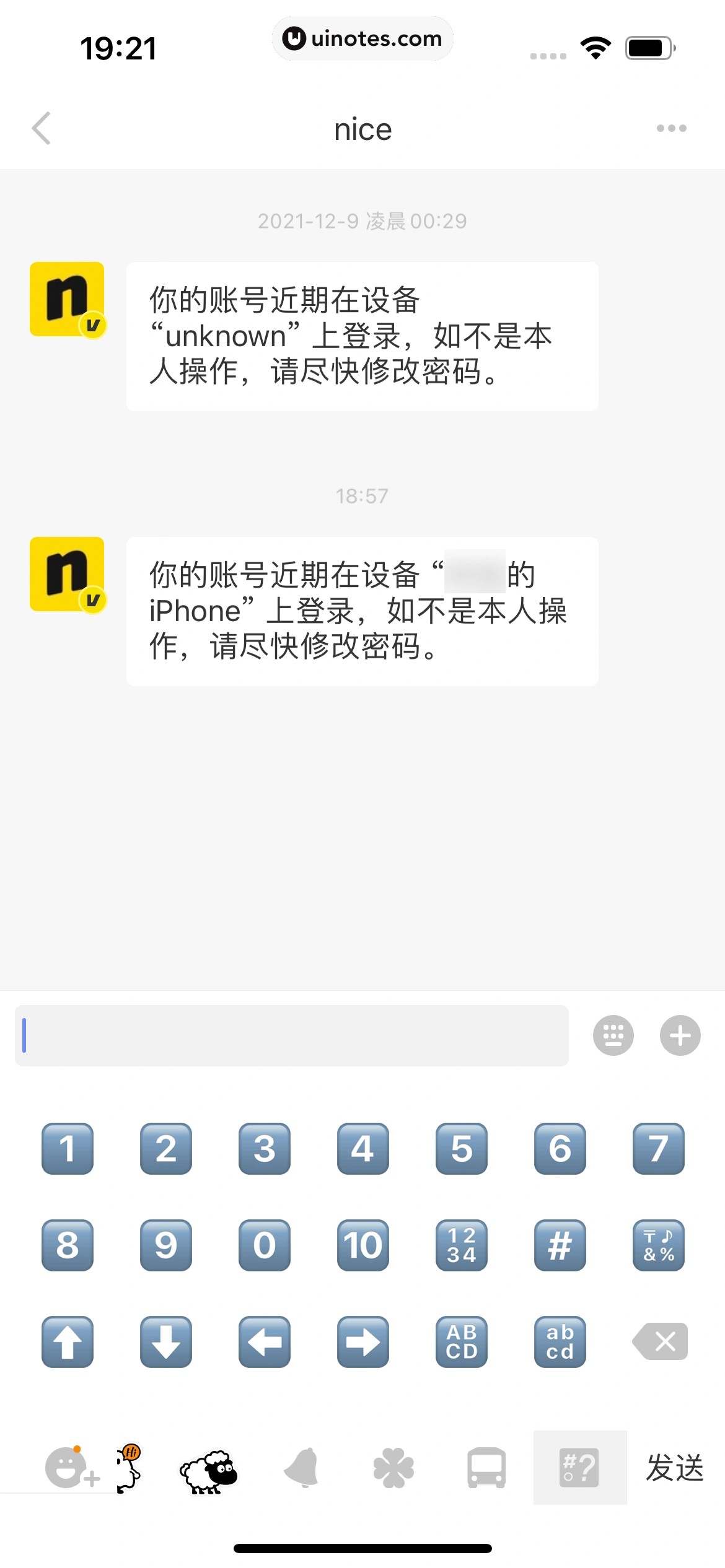Go back from the nice chat
The width and height of the screenshot is (725, 1568).
41,129
